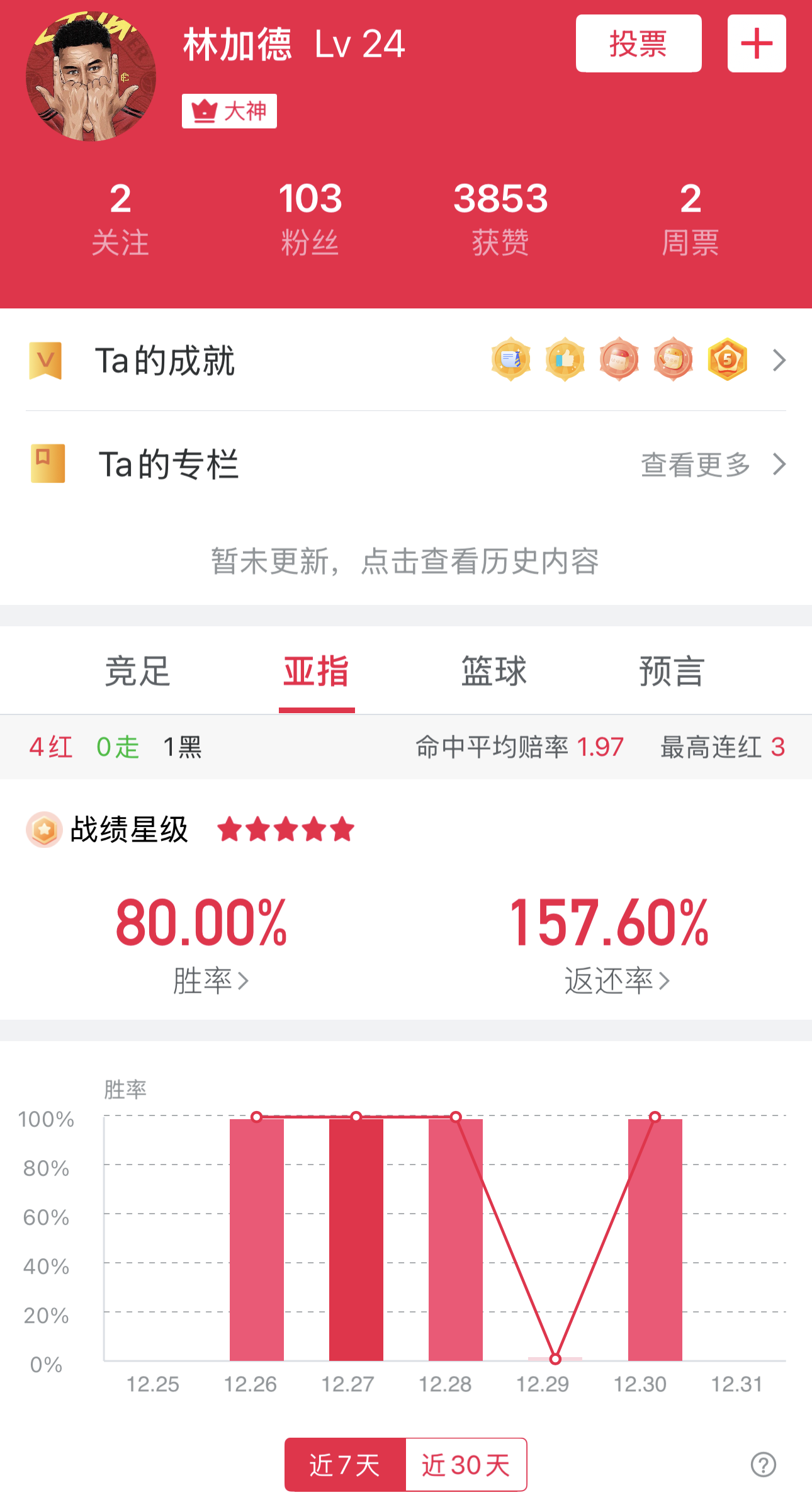Open Ta的成就 achievements row
The image size is (812, 1500).
pyautogui.click(x=405, y=361)
